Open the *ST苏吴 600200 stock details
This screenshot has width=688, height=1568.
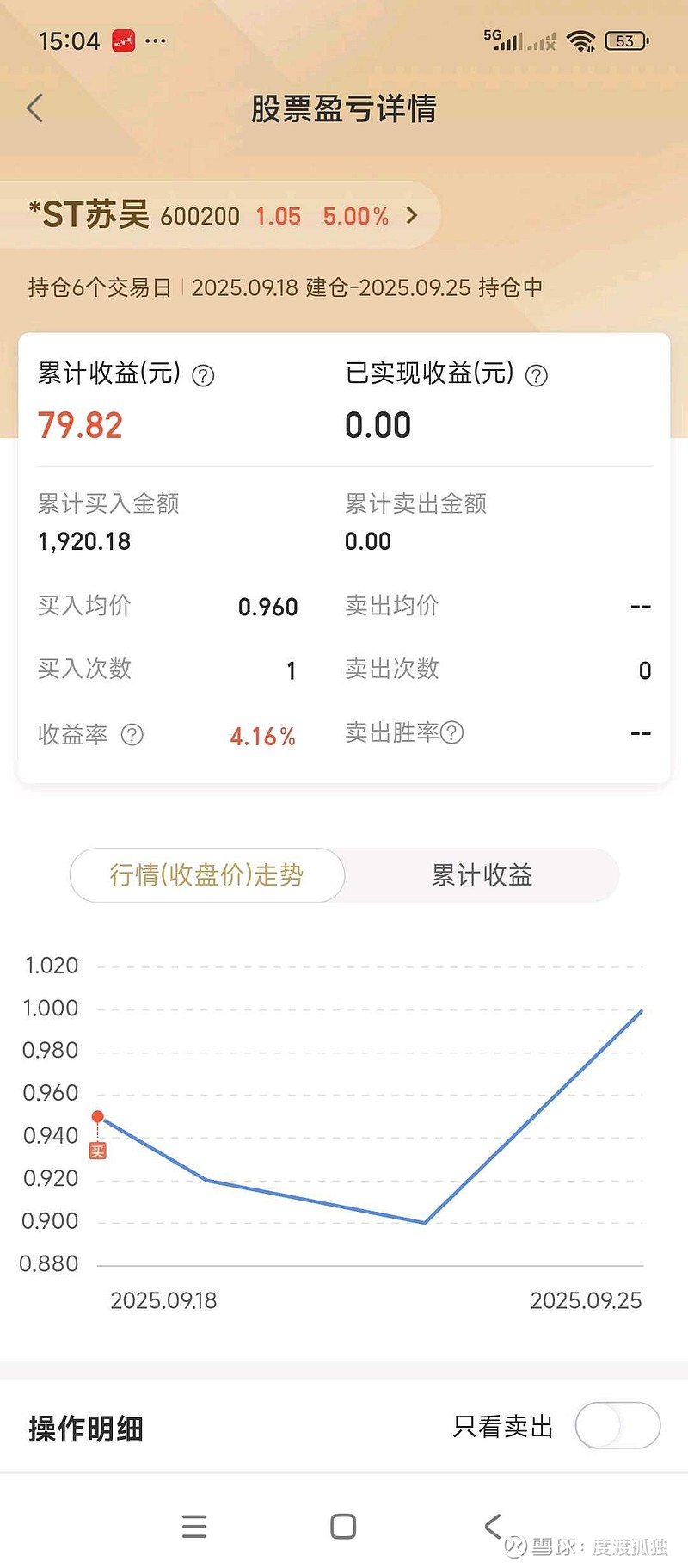[221, 215]
